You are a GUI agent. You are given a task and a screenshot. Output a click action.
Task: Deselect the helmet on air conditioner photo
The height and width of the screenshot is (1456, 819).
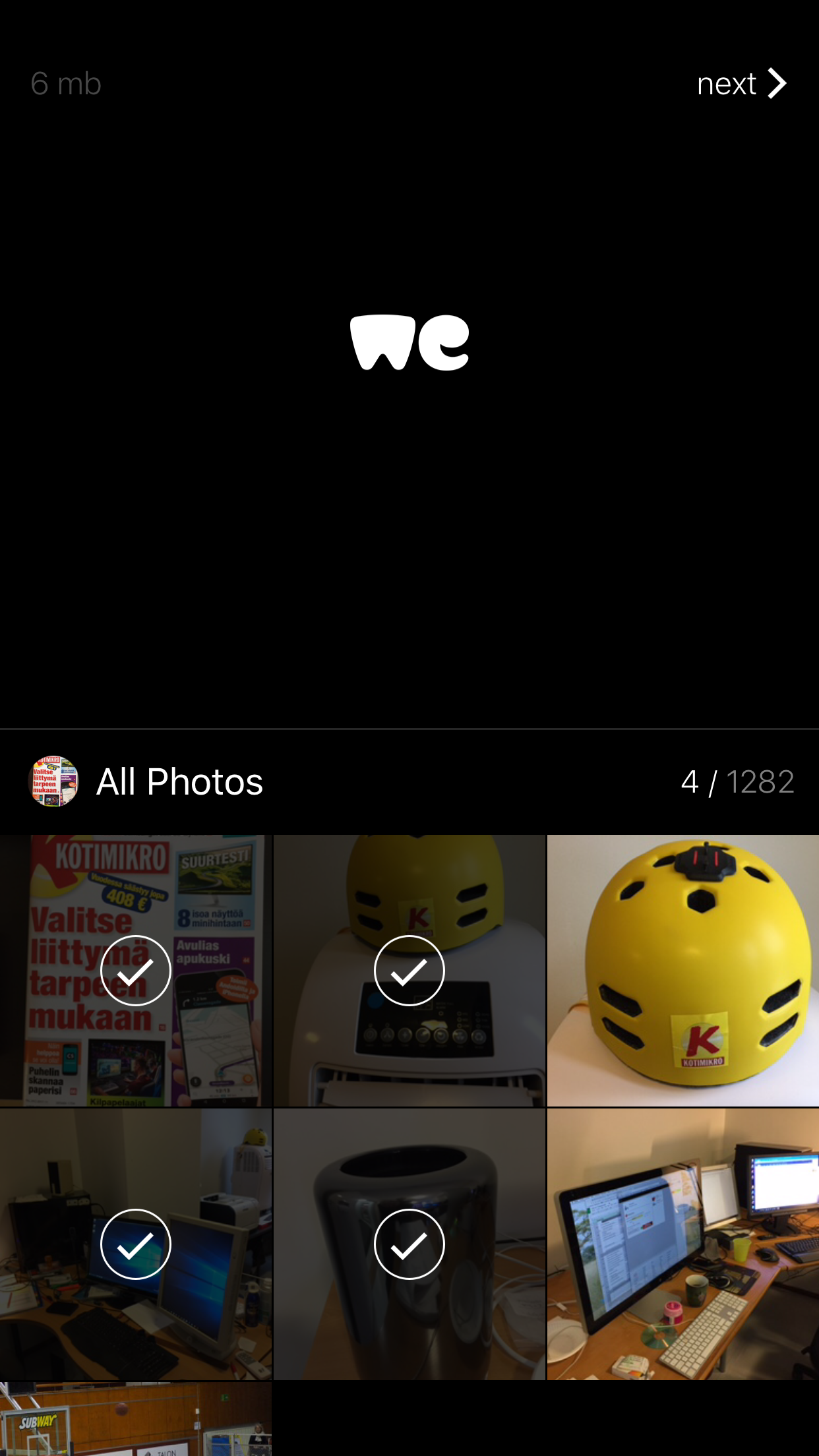tap(409, 971)
